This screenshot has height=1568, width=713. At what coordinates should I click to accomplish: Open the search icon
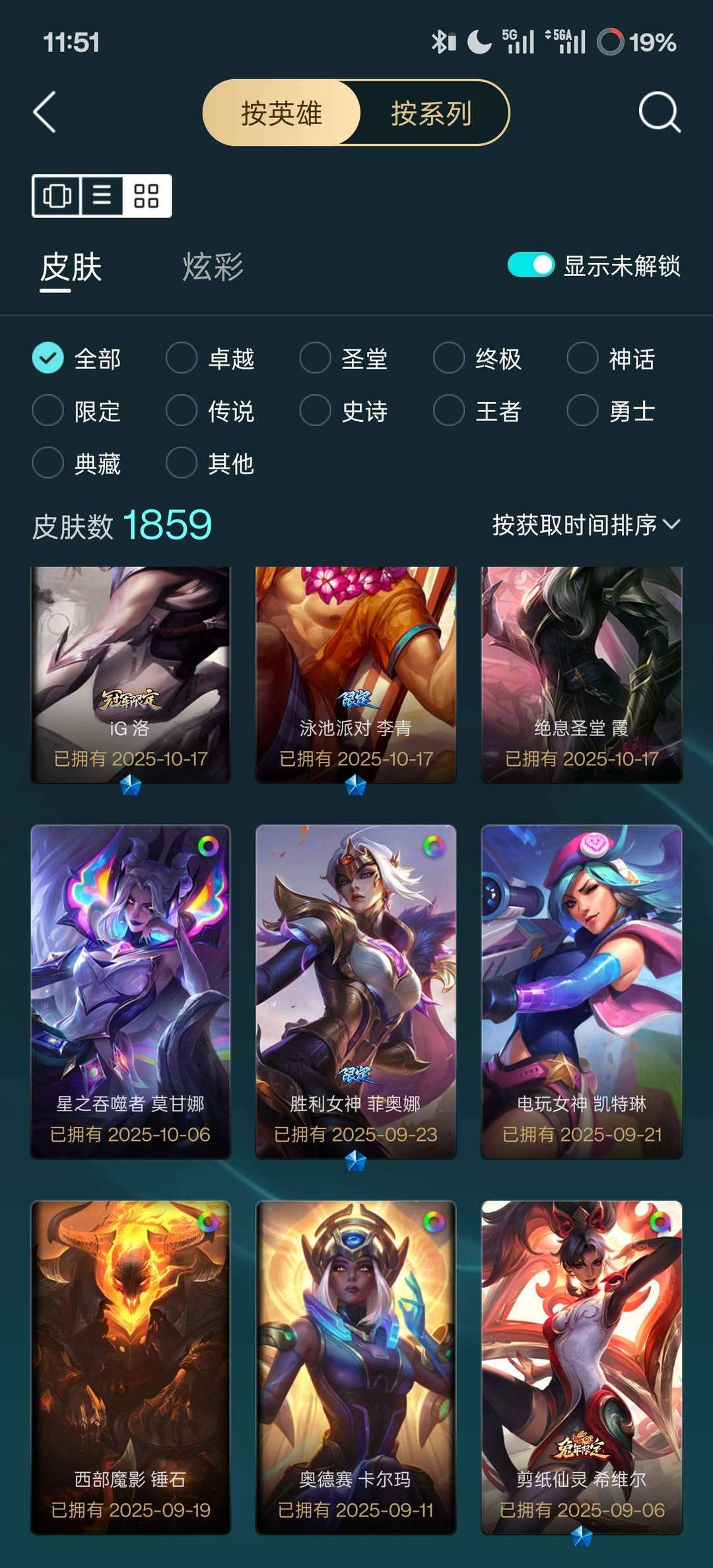click(657, 114)
